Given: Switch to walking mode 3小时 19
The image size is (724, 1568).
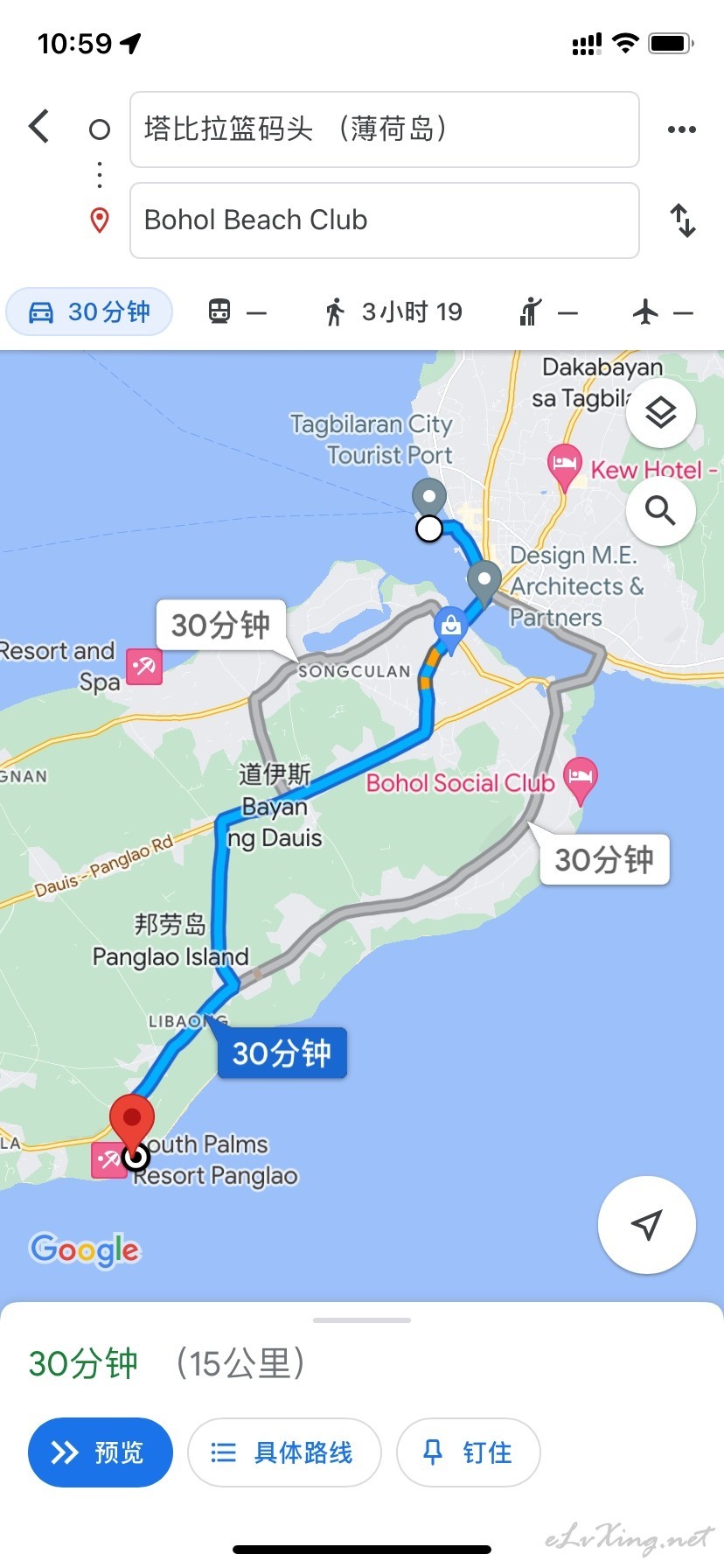Looking at the screenshot, I should [393, 311].
